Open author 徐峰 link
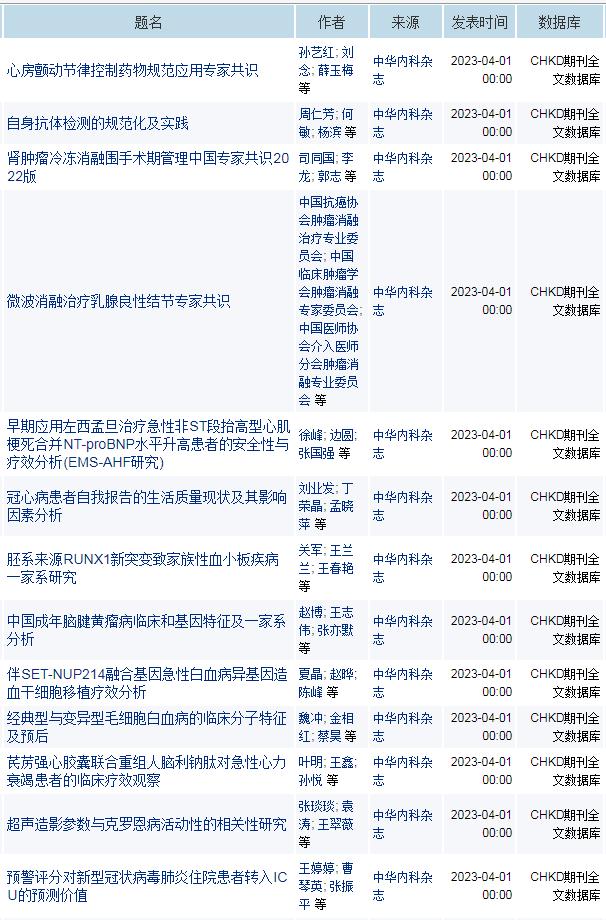606x920 pixels. tap(310, 435)
